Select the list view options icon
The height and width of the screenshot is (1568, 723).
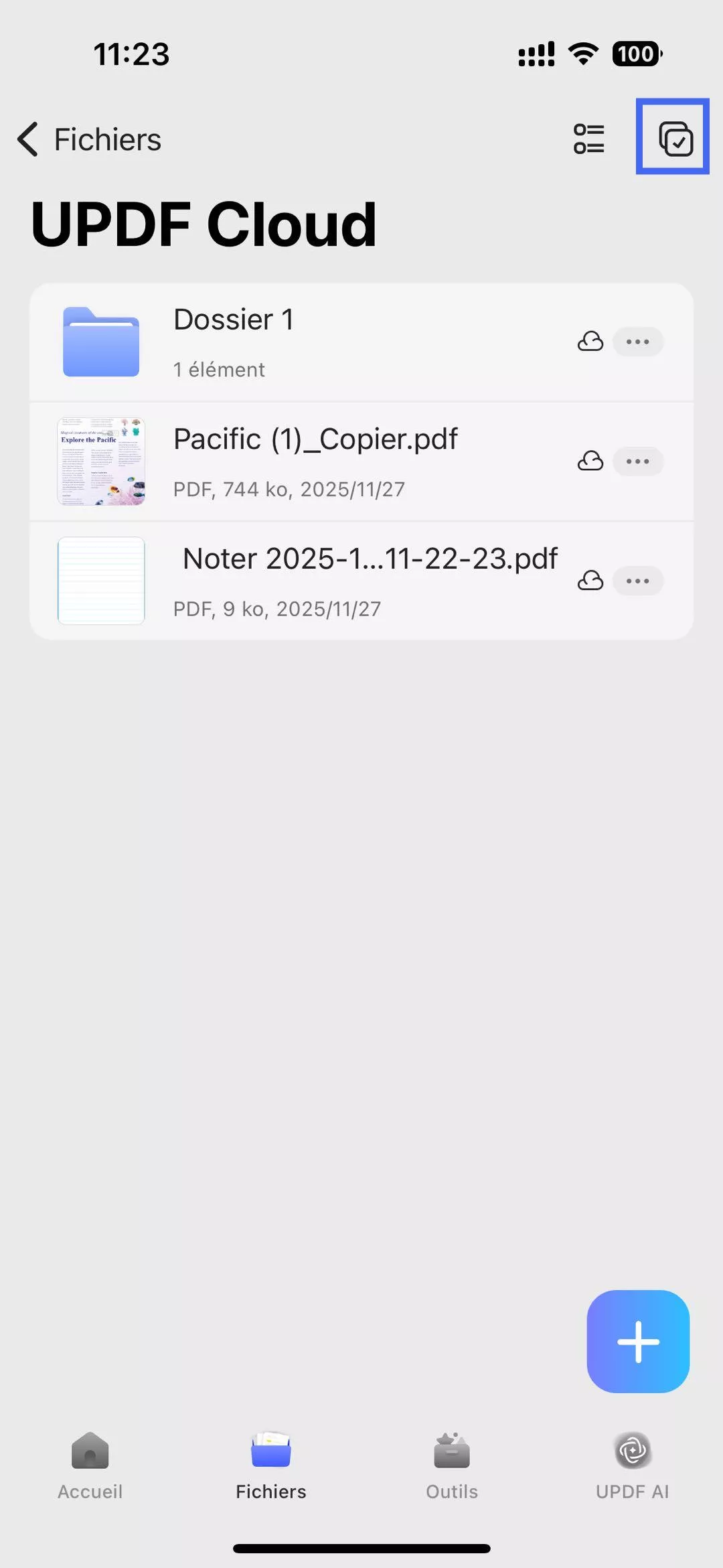pos(588,138)
